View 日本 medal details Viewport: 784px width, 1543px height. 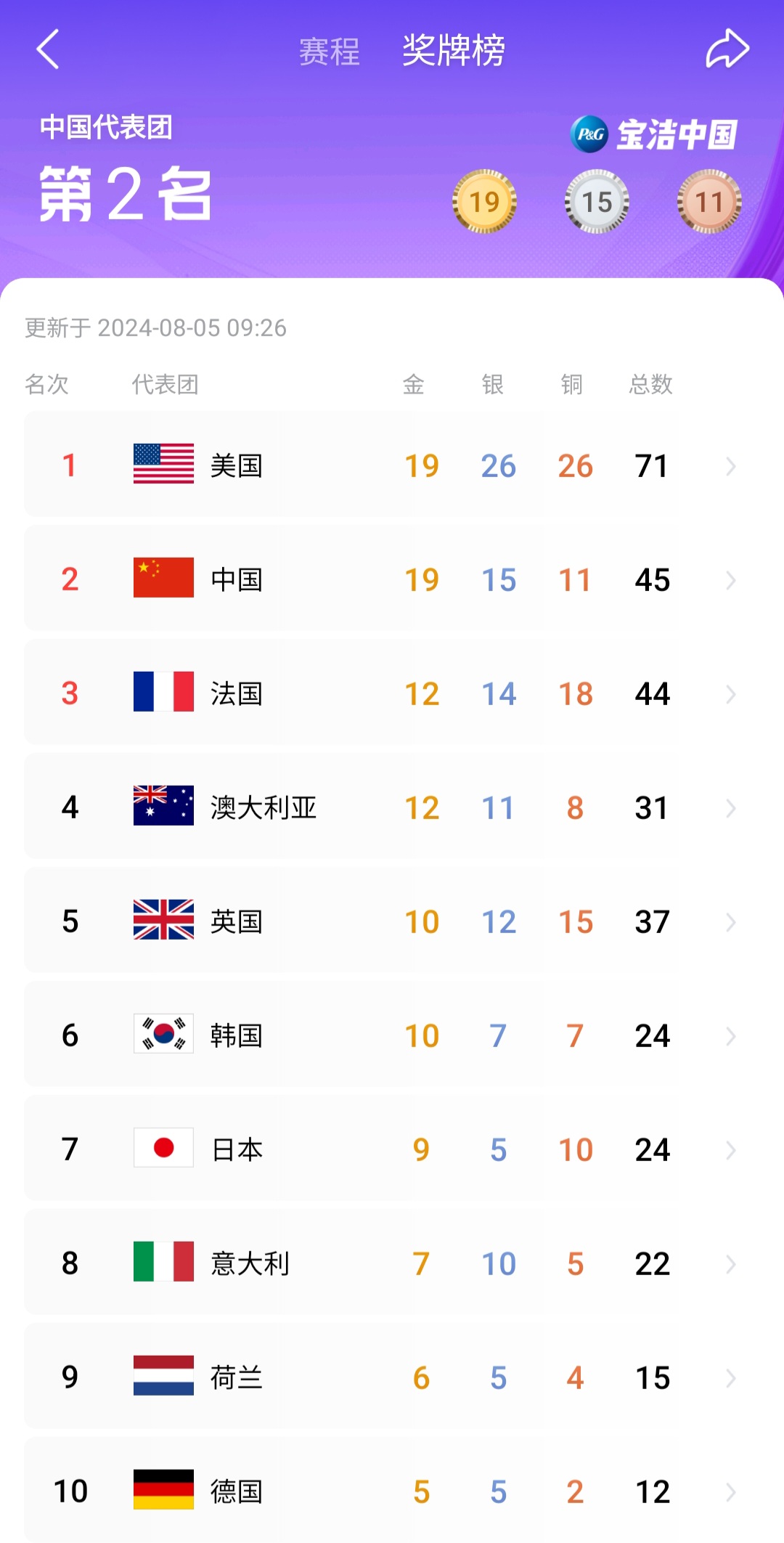392,1149
